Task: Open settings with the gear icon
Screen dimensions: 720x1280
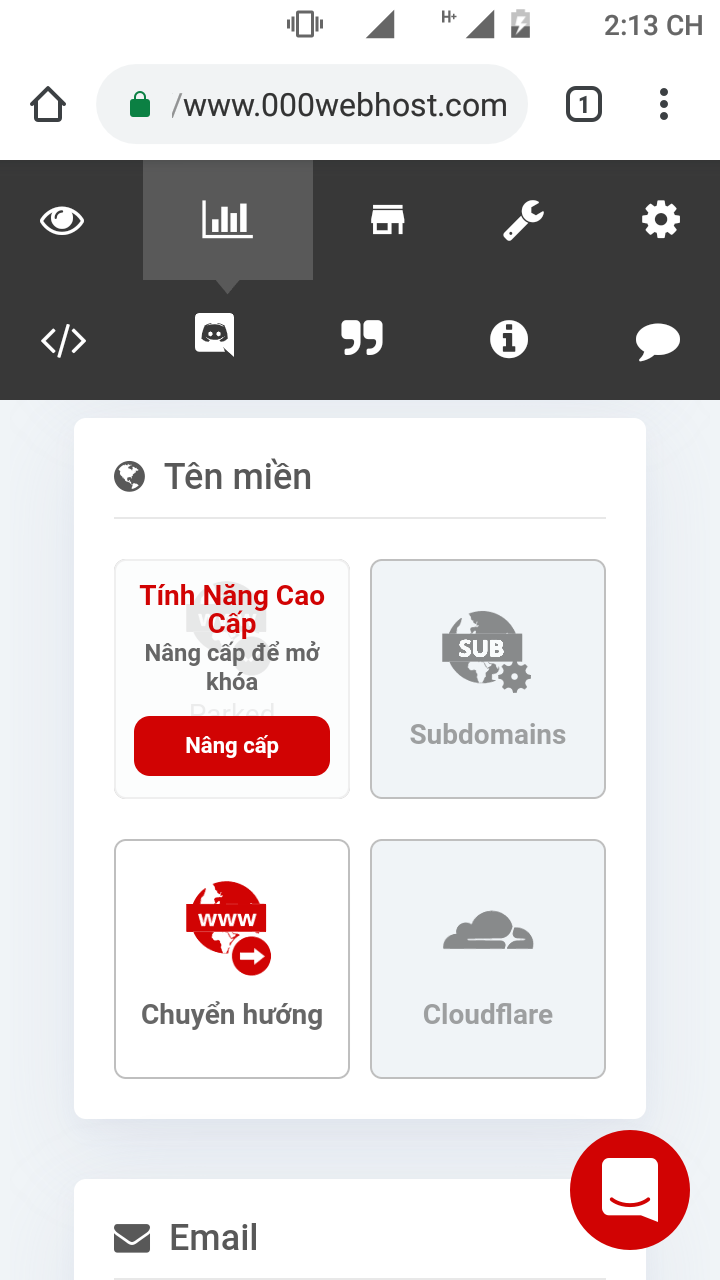Action: coord(660,220)
